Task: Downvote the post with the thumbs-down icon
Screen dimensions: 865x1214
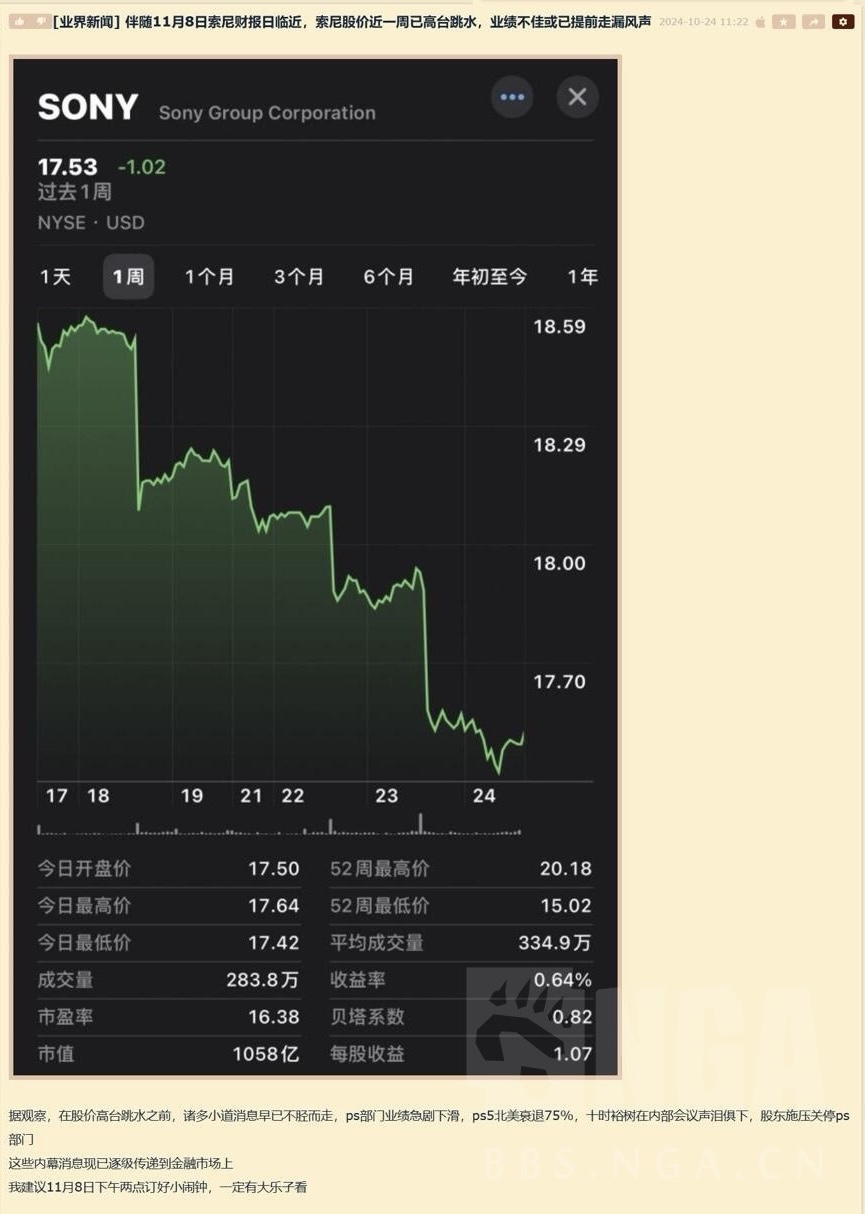Action: point(42,21)
